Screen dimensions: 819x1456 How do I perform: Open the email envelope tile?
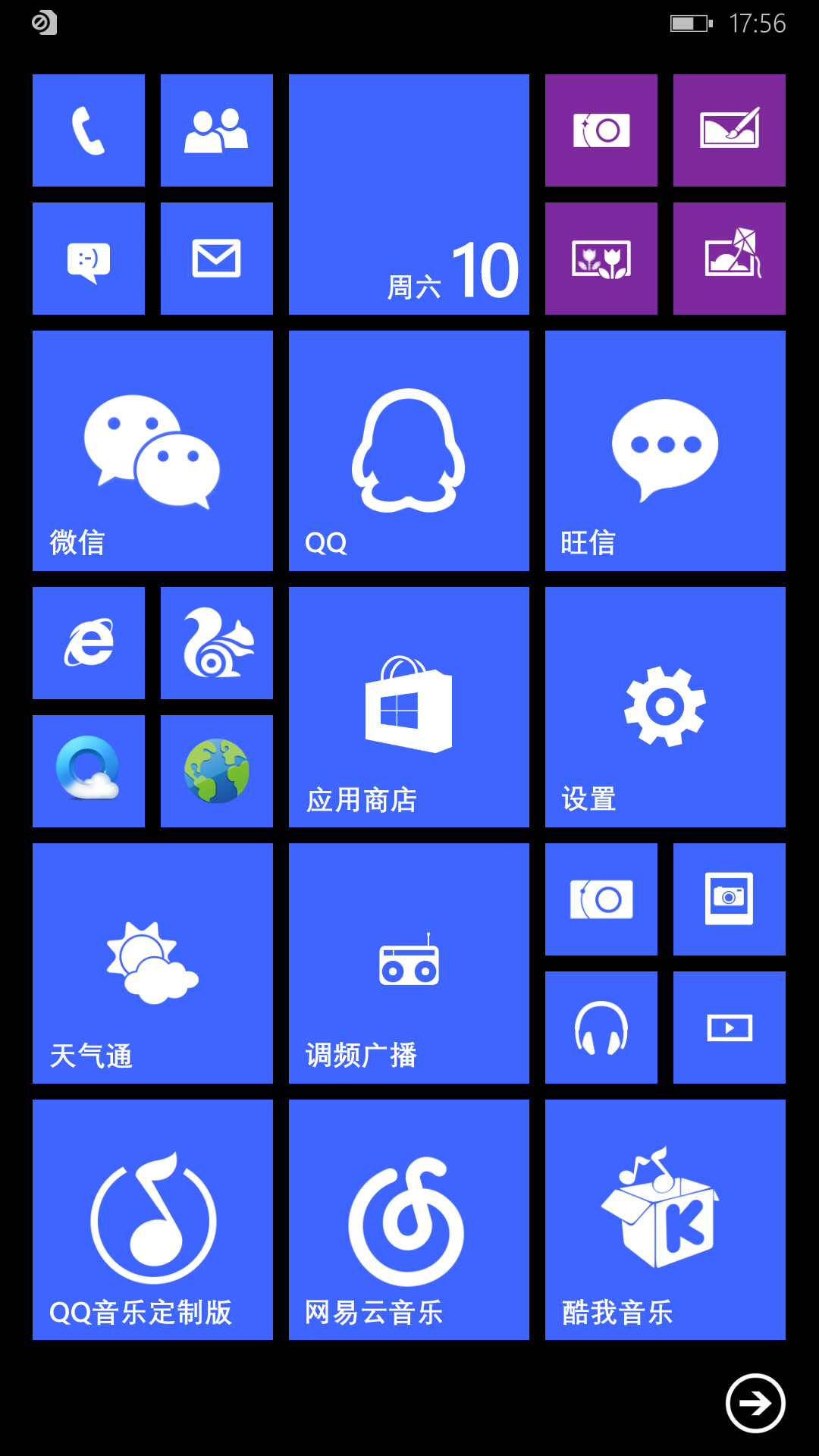tap(217, 259)
